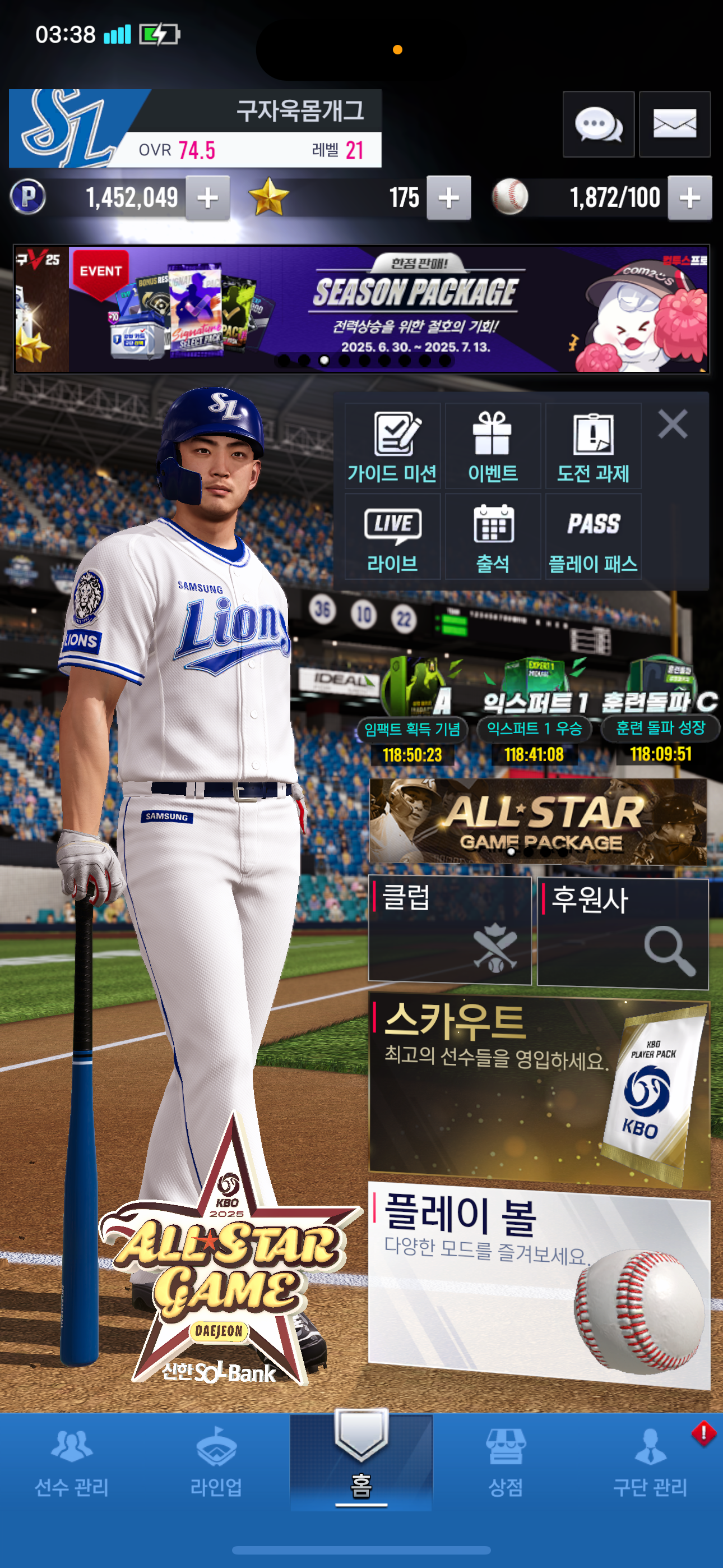The image size is (723, 1568).
Task: Open 도전 과제 challenges
Action: click(593, 446)
